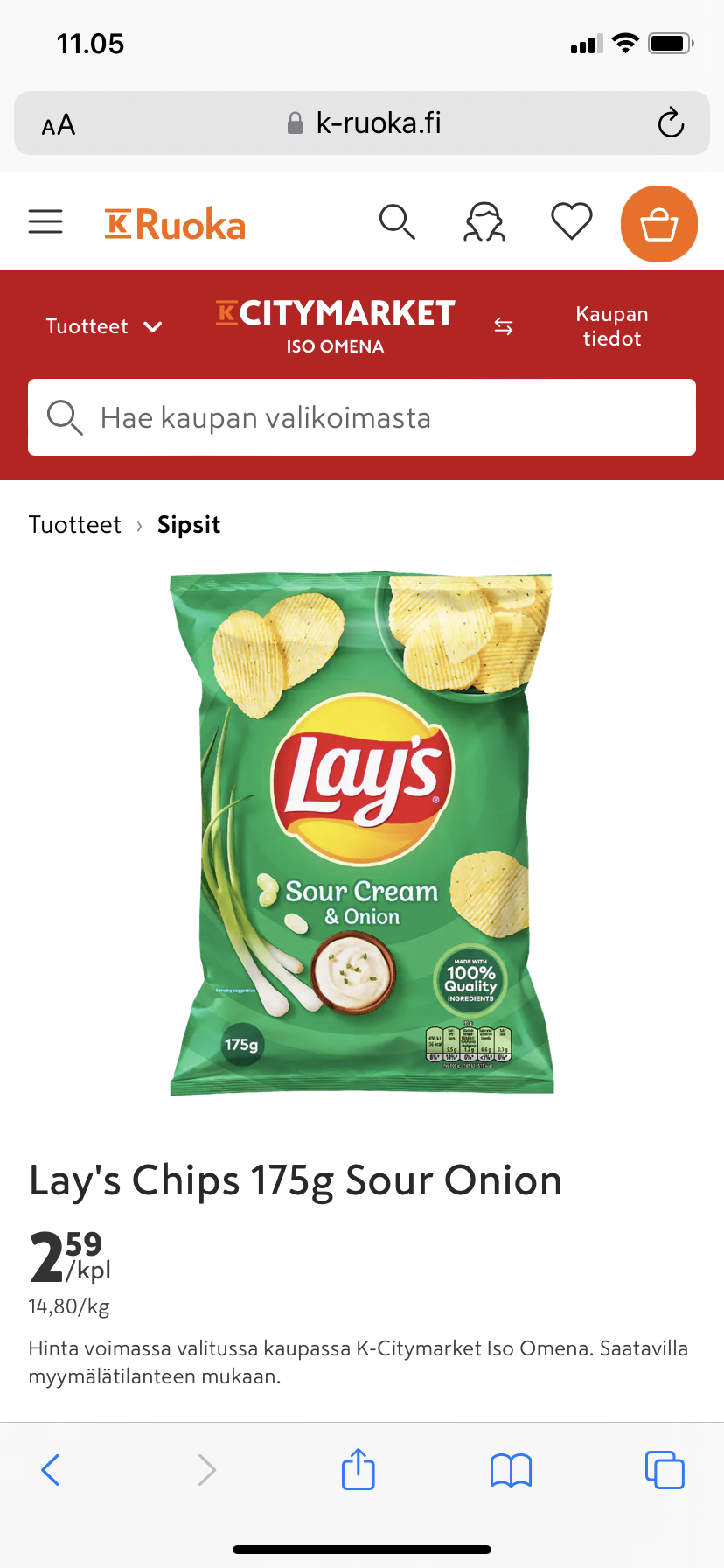Open the orange shopping basket

pyautogui.click(x=659, y=224)
